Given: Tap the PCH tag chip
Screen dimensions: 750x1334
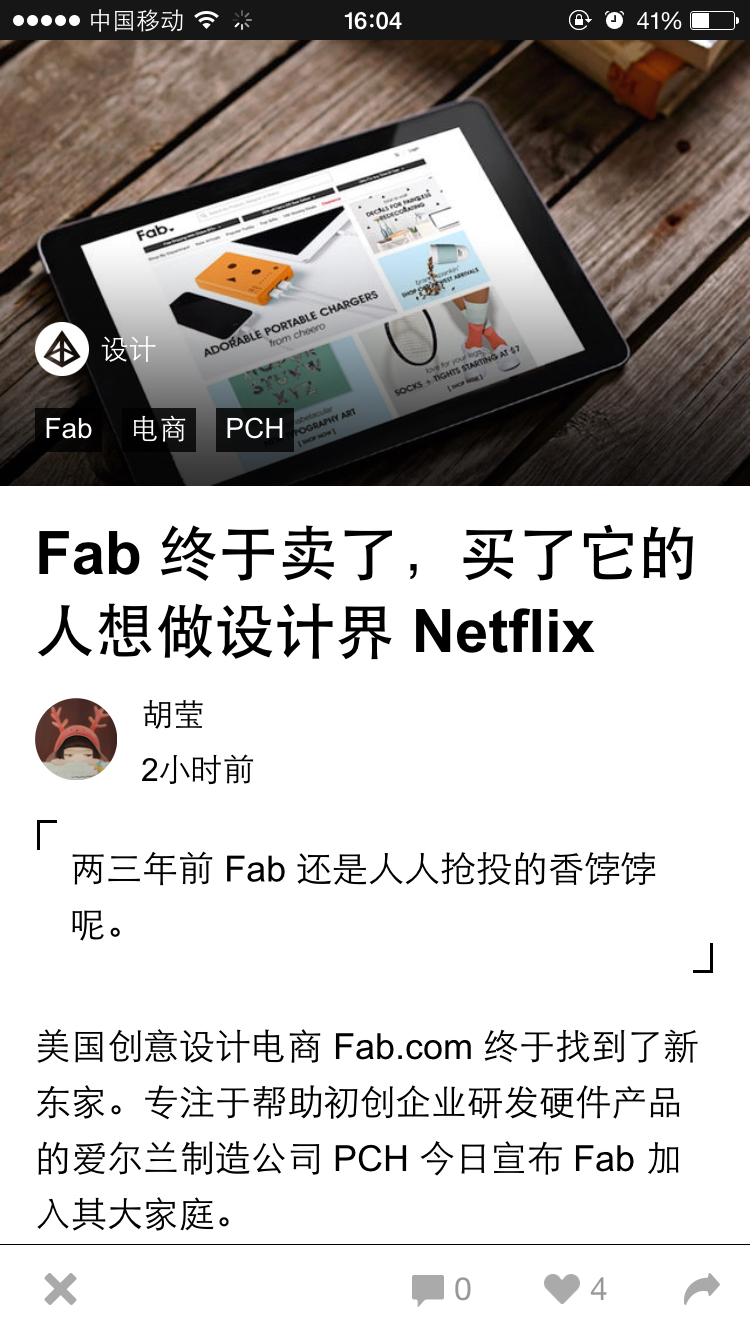Looking at the screenshot, I should [x=255, y=429].
